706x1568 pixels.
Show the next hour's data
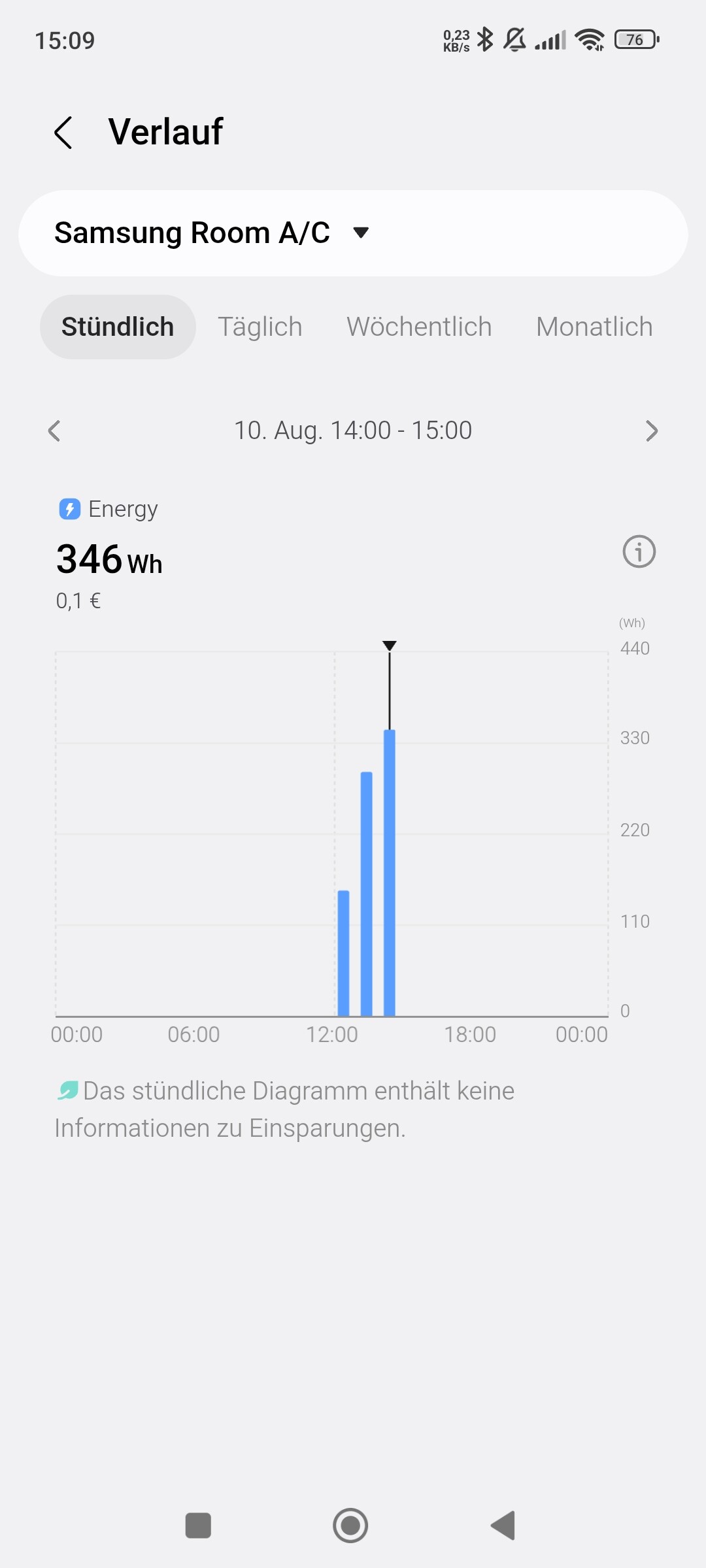[651, 431]
